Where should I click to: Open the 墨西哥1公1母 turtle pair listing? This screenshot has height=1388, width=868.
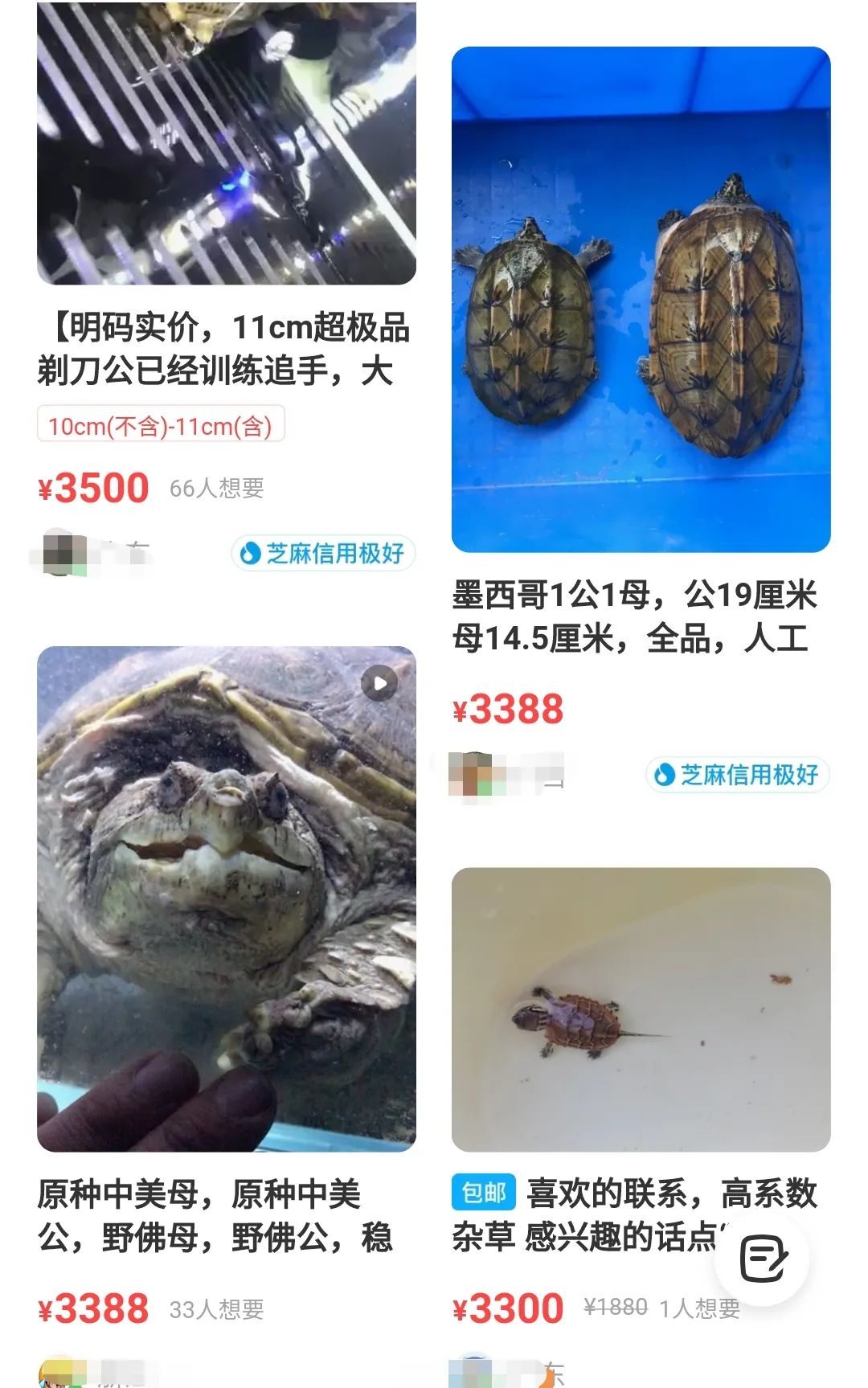pos(641,299)
